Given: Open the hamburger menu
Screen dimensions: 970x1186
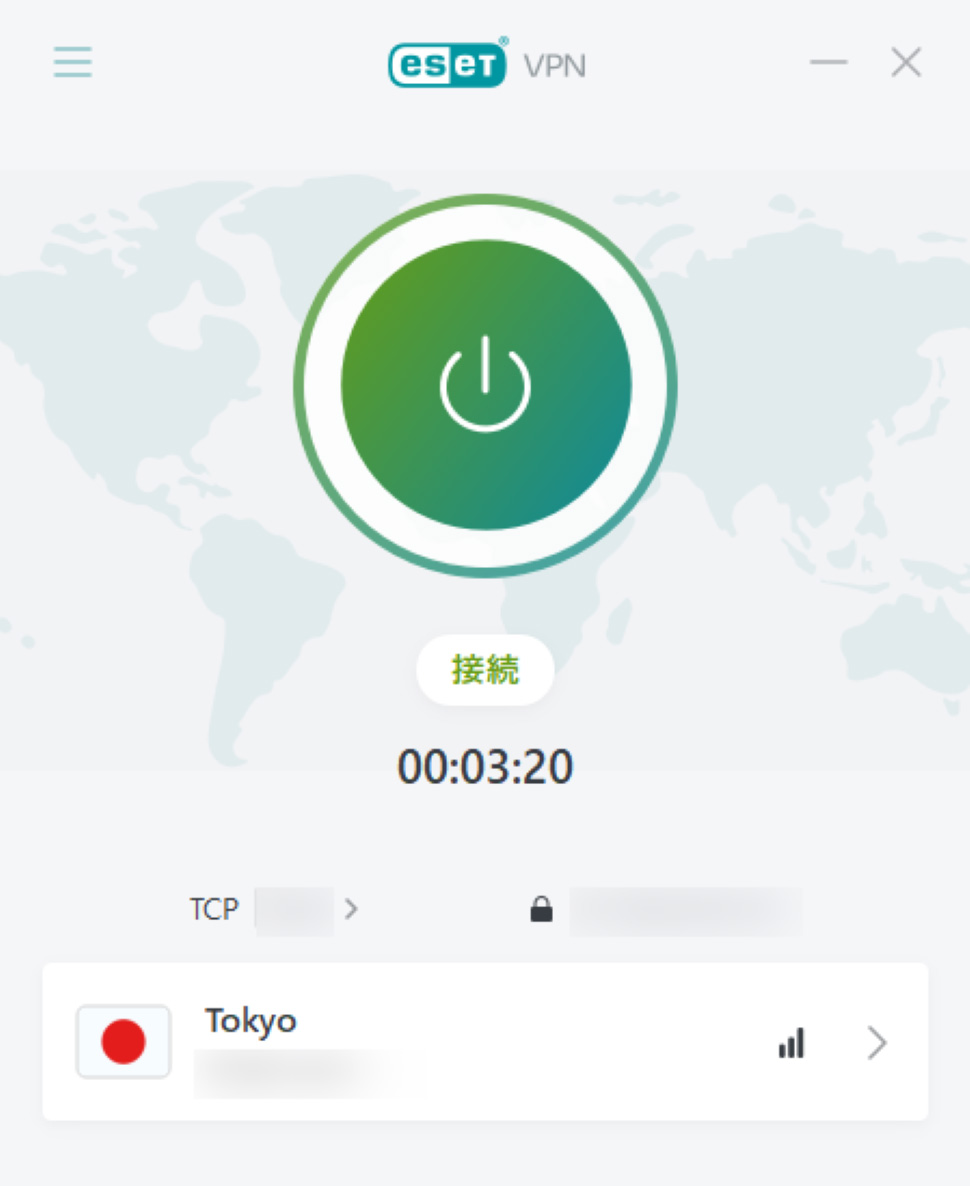Looking at the screenshot, I should click(x=71, y=62).
